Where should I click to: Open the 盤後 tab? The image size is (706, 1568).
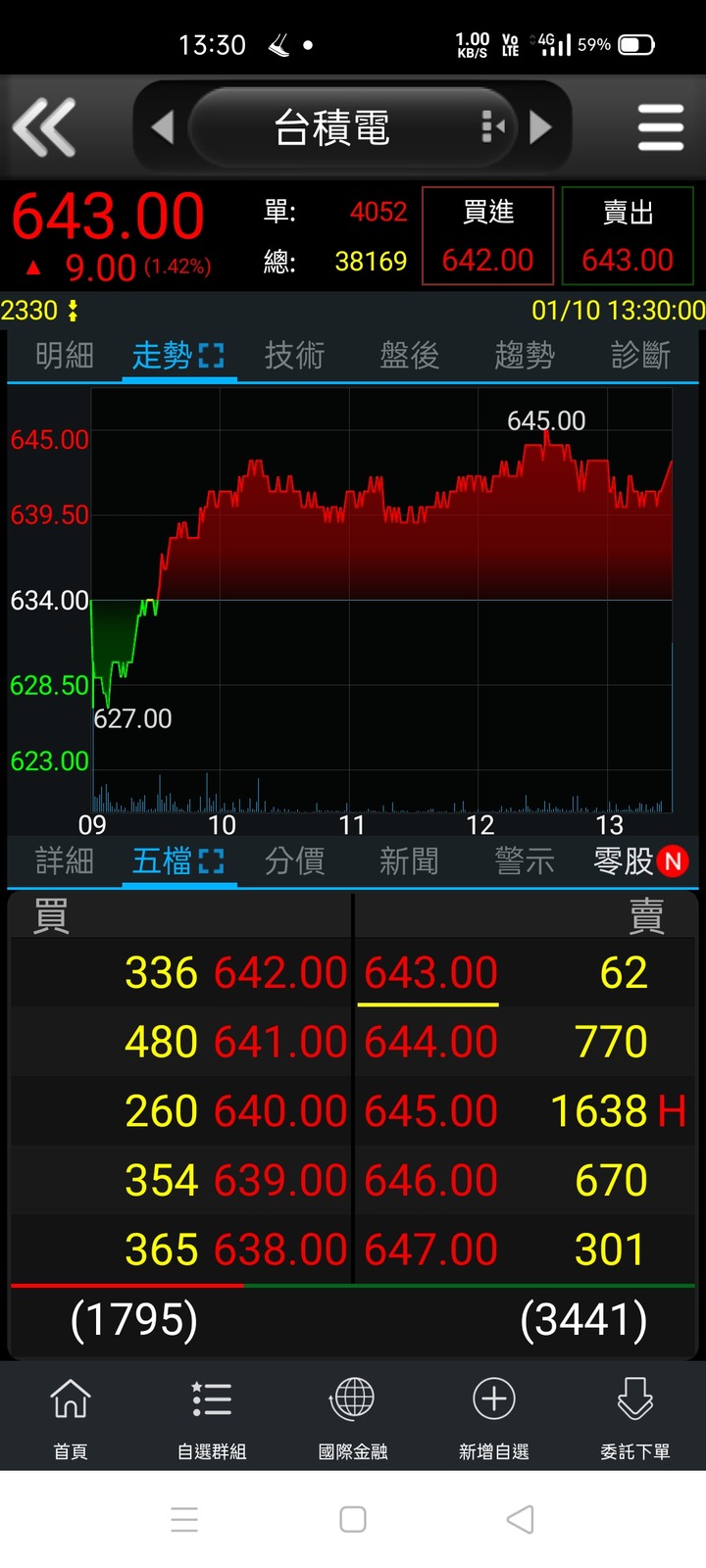coord(410,355)
